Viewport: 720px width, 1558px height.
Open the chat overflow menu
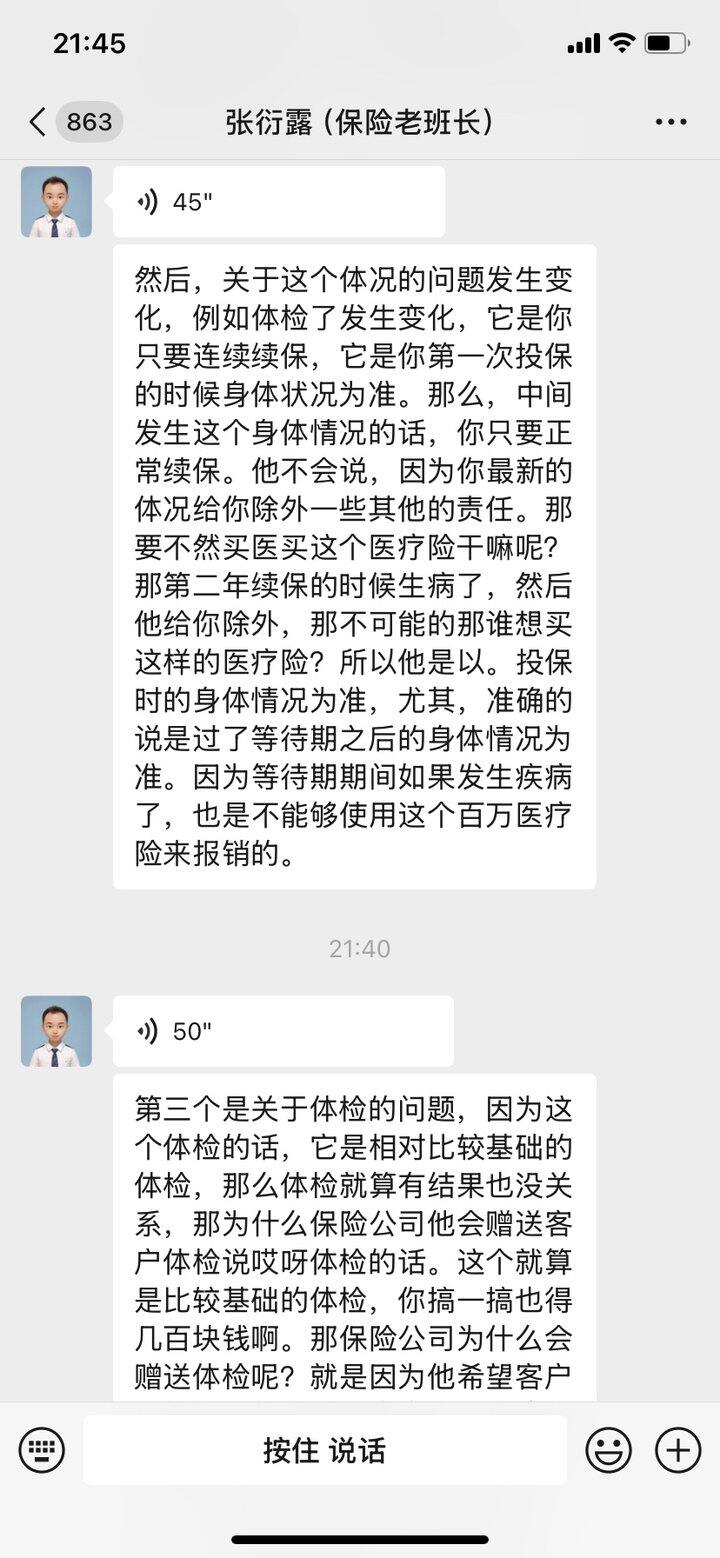coord(670,122)
